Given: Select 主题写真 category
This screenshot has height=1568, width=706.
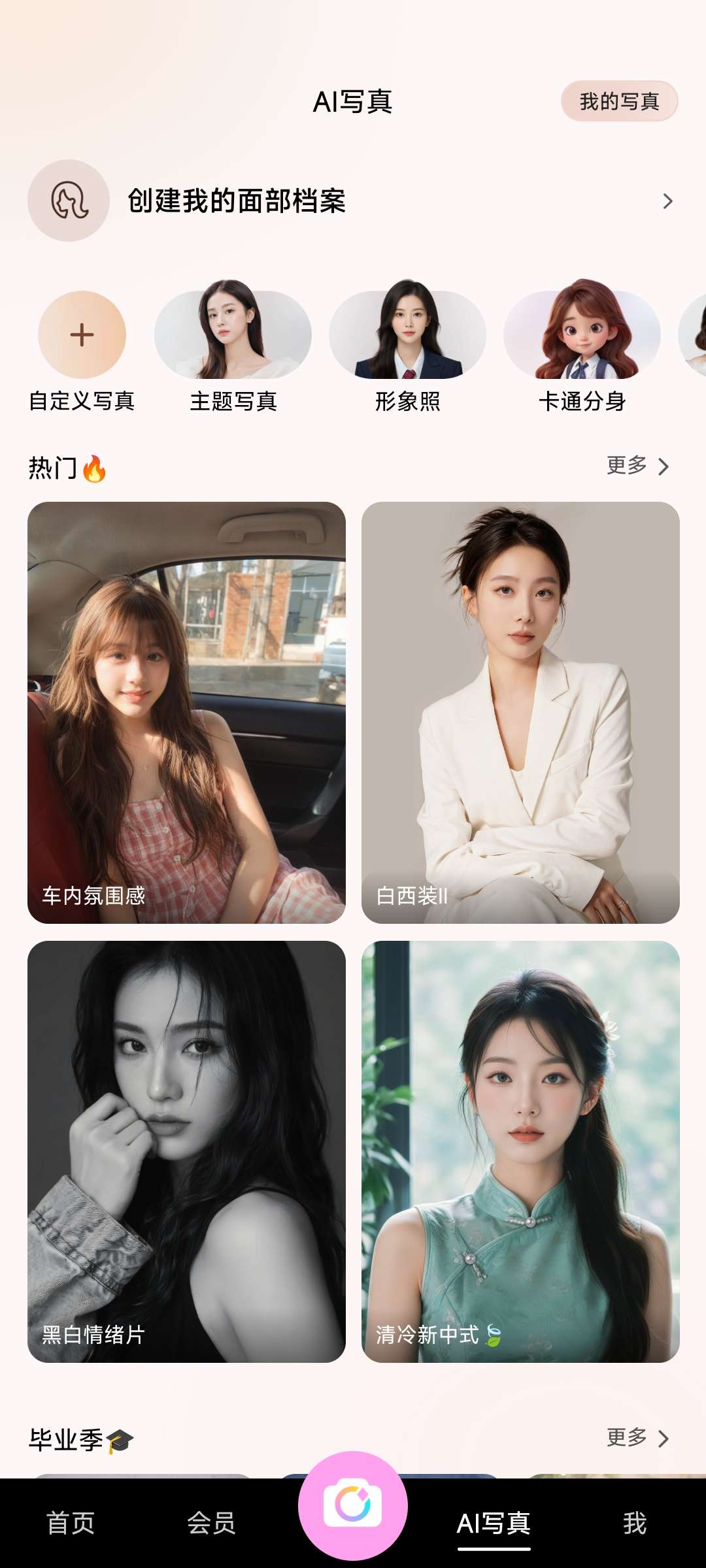Looking at the screenshot, I should [233, 335].
